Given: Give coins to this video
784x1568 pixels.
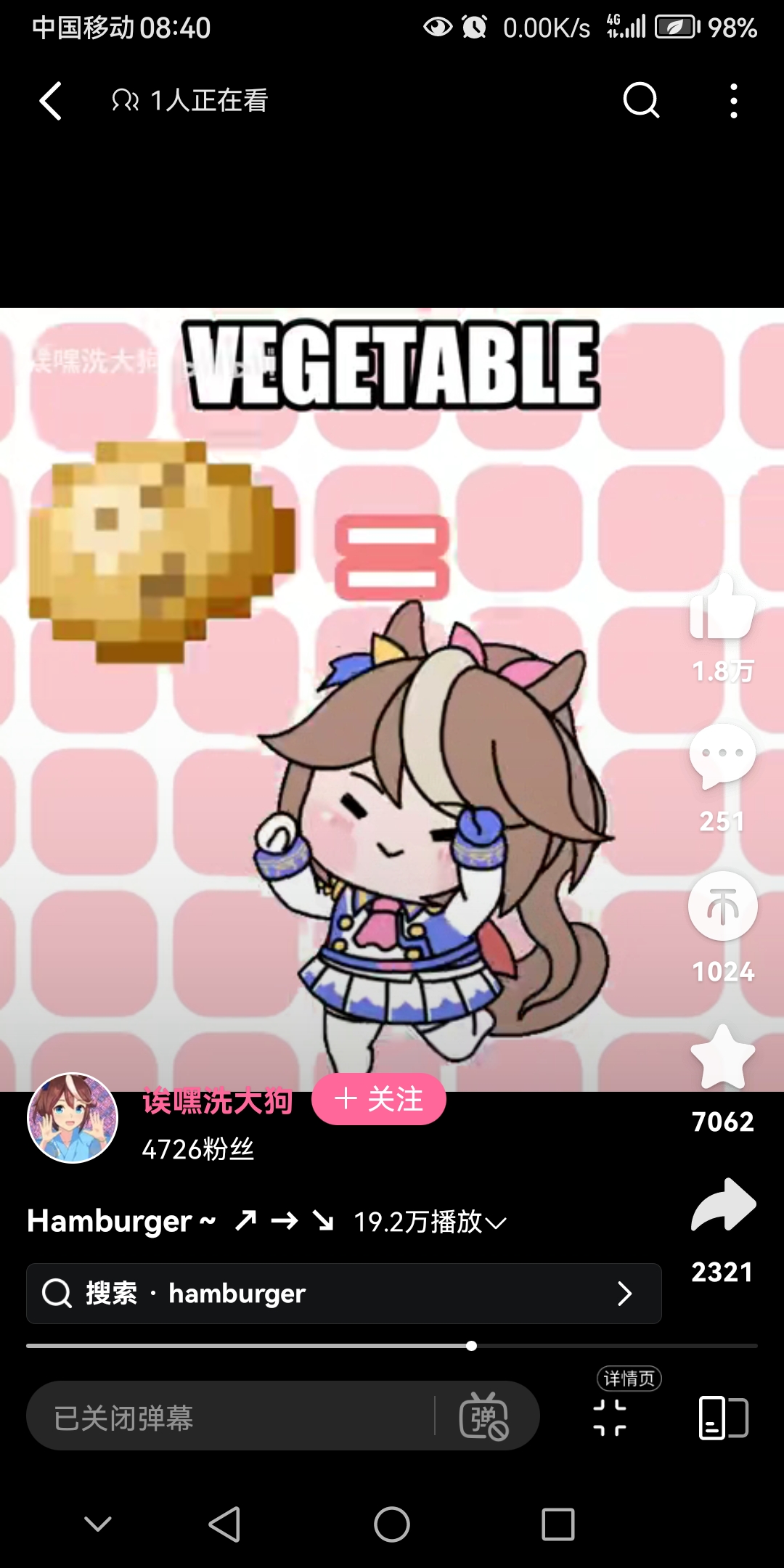Looking at the screenshot, I should 722,906.
